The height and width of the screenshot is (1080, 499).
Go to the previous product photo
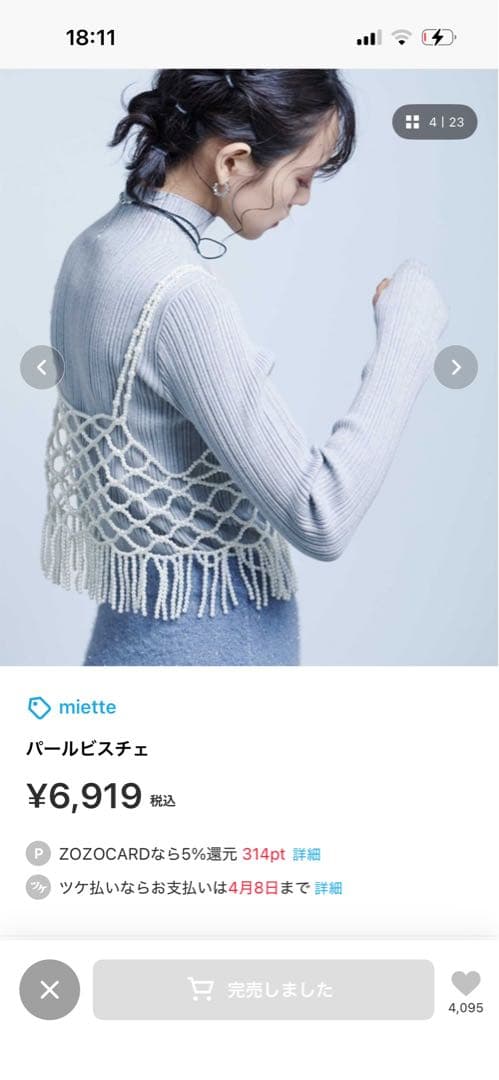[42, 367]
